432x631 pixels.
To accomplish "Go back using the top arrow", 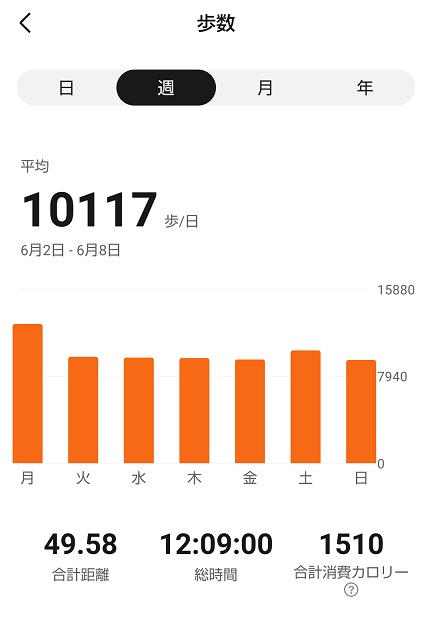I will click(x=25, y=23).
